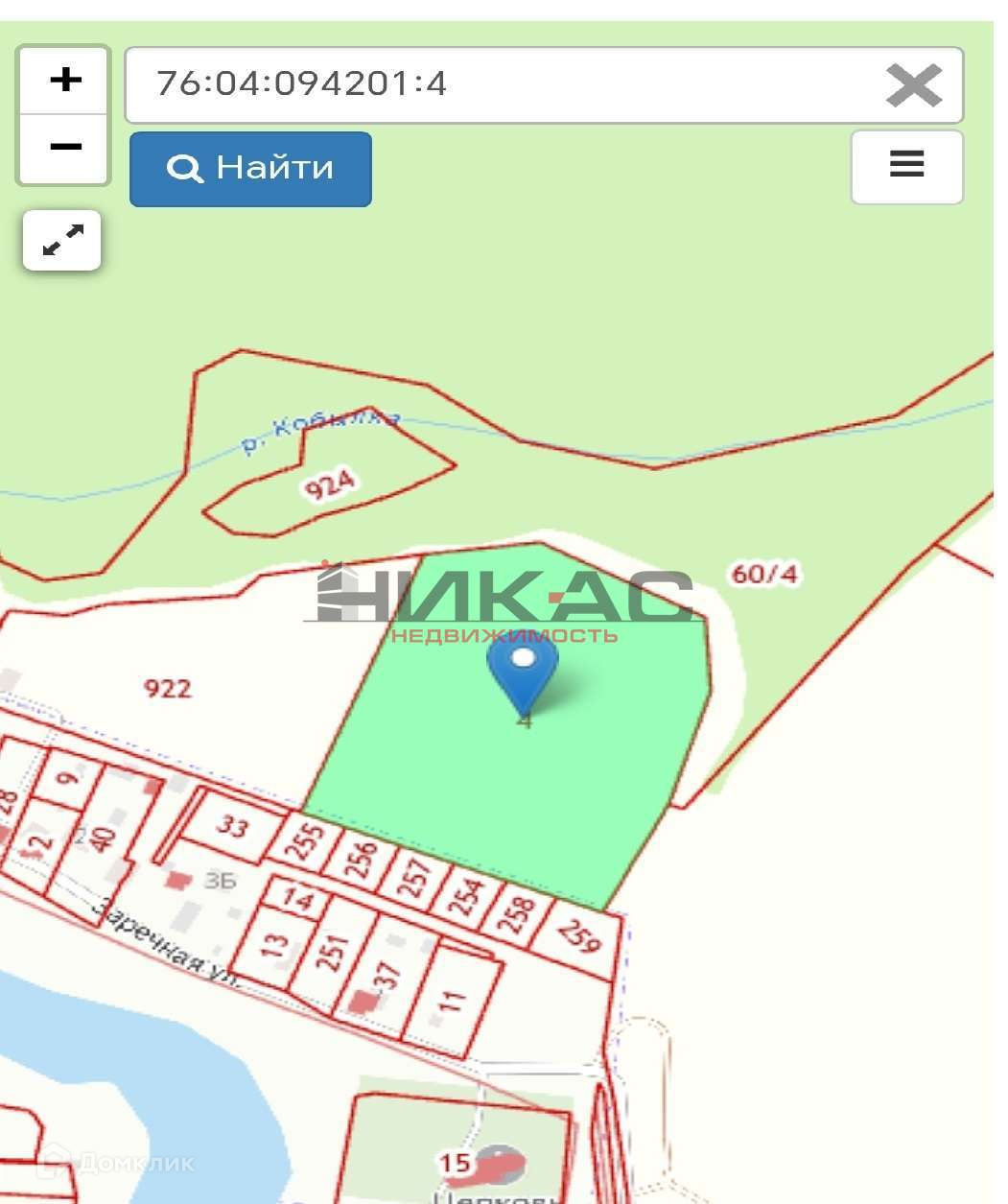Zoom out of the map
This screenshot has width=1008, height=1204.
(64, 148)
